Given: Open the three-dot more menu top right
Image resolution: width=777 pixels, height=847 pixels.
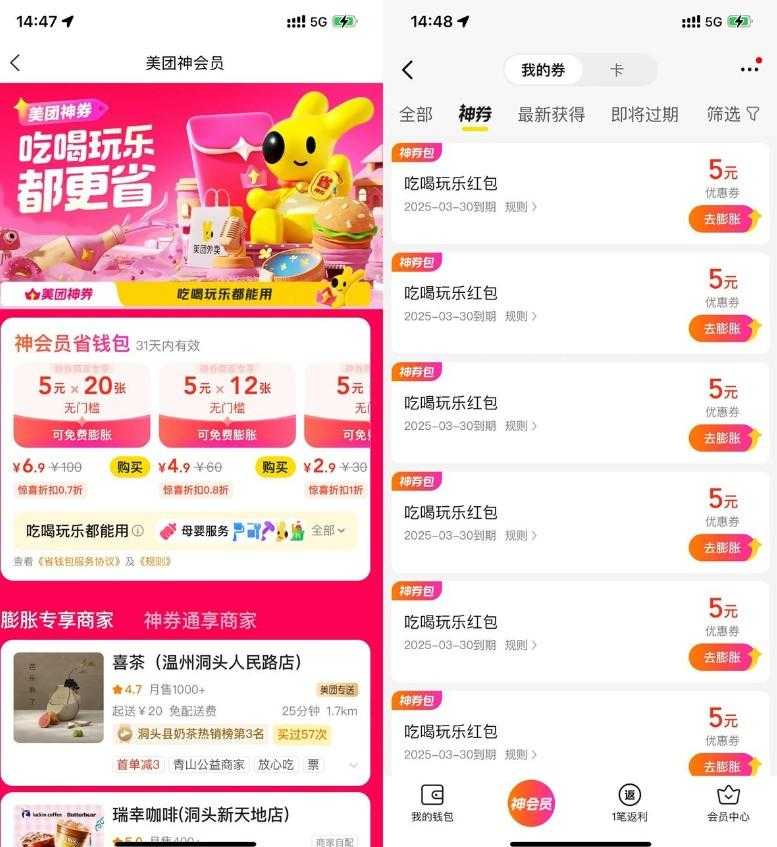Looking at the screenshot, I should [749, 68].
